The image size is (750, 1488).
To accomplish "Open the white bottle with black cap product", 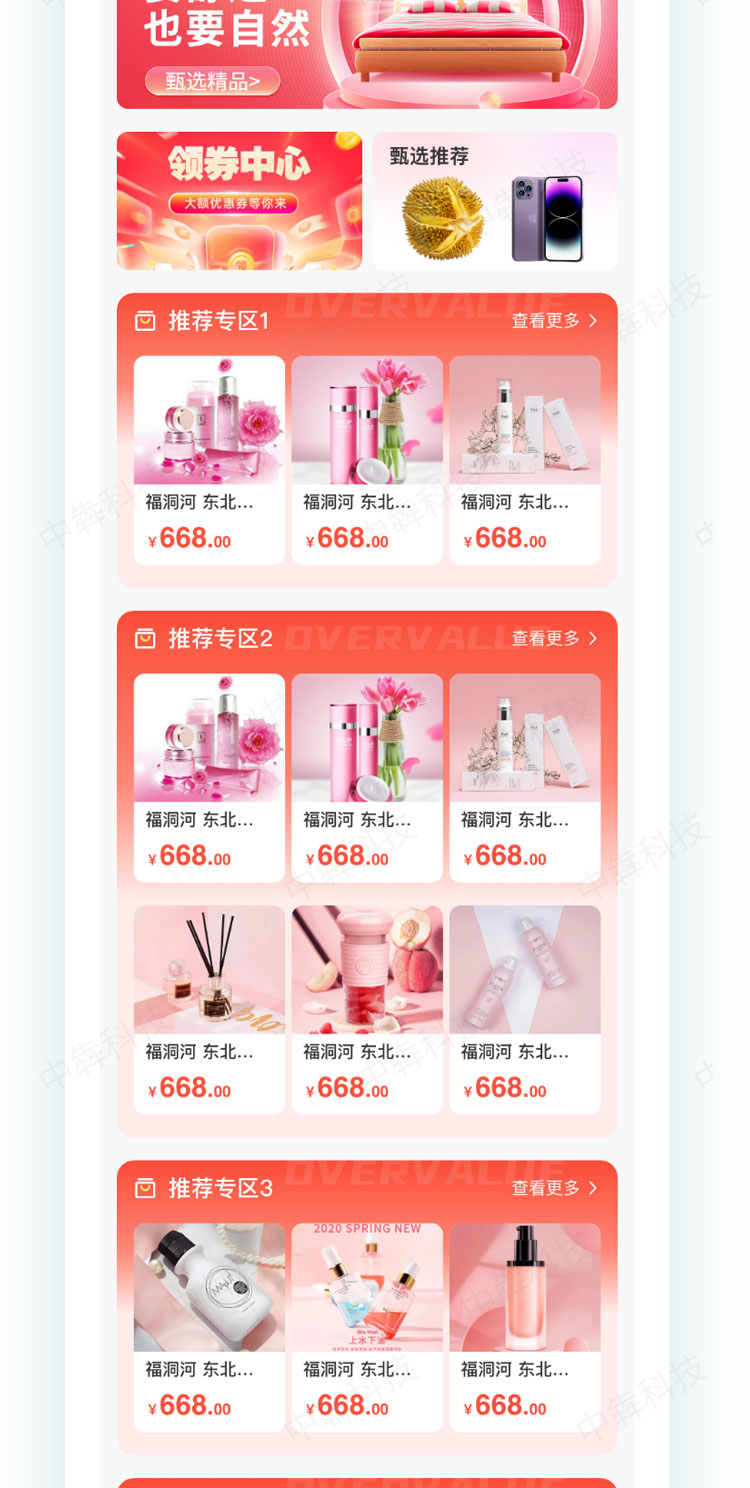I will click(x=209, y=1327).
